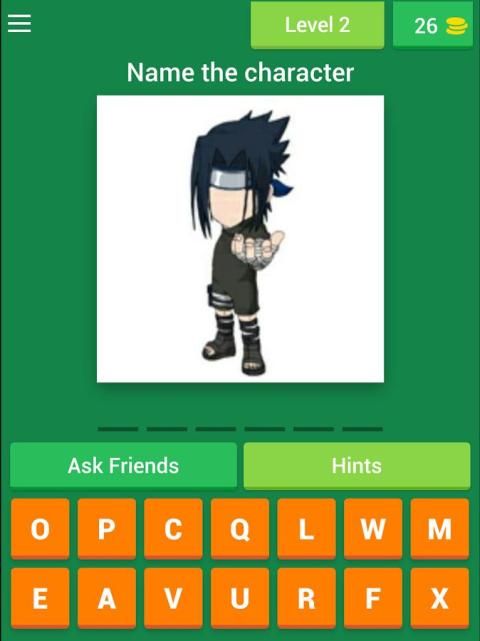Viewport: 480px width, 641px height.
Task: Select the letter O tile
Action: pos(40,529)
